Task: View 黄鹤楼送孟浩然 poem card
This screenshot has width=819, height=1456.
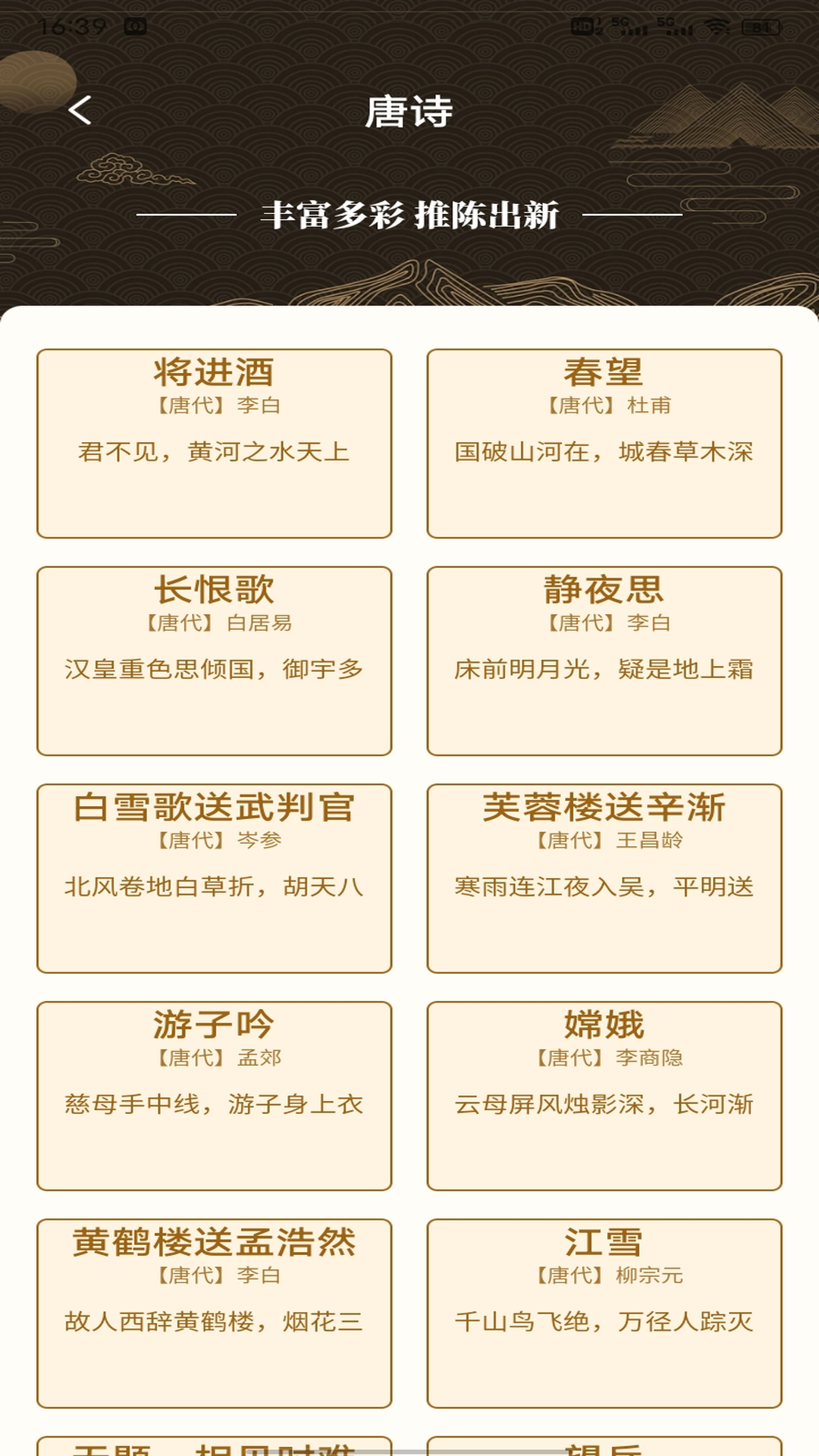Action: 214,1313
